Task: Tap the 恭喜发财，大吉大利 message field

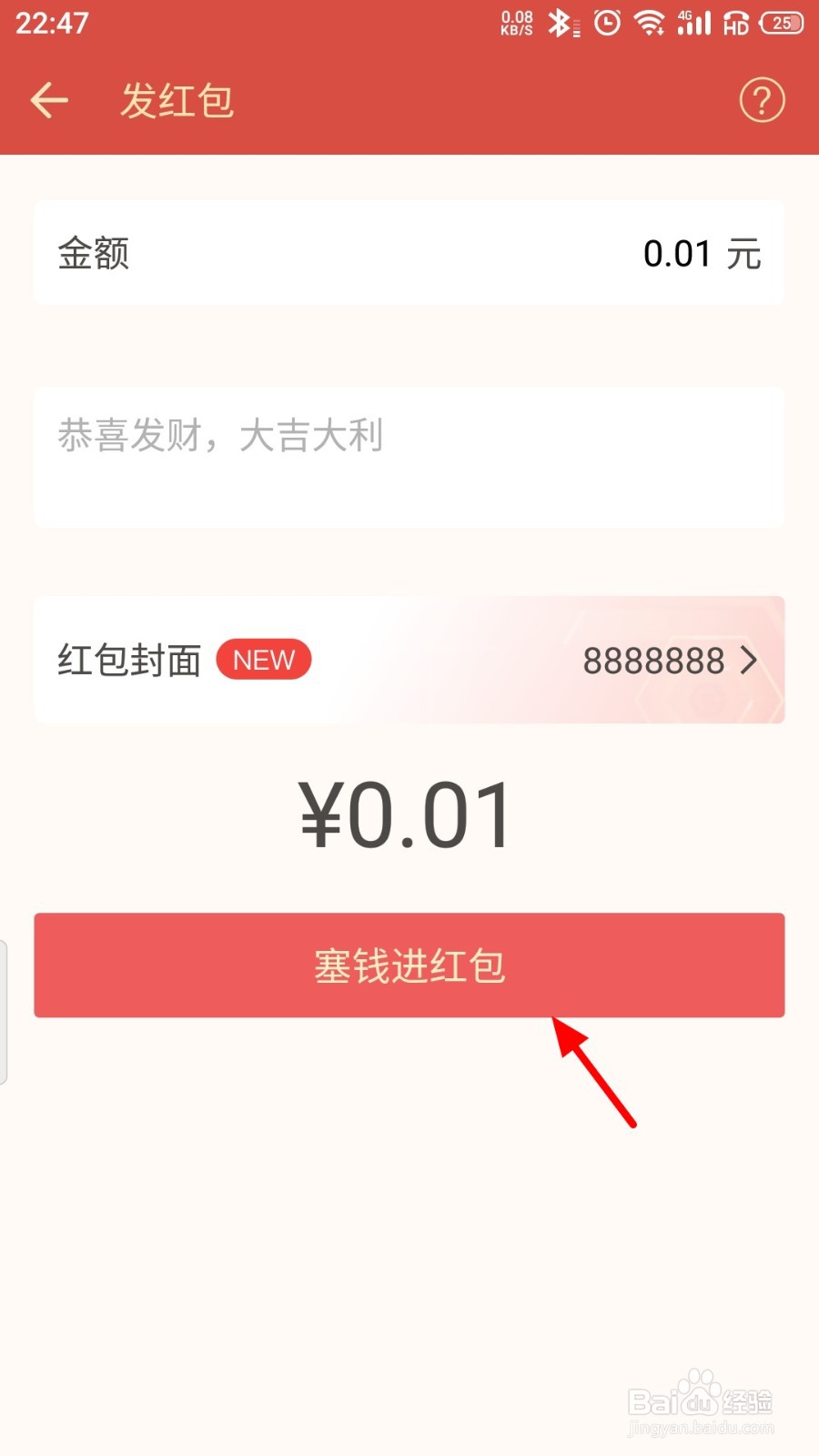Action: tap(409, 455)
